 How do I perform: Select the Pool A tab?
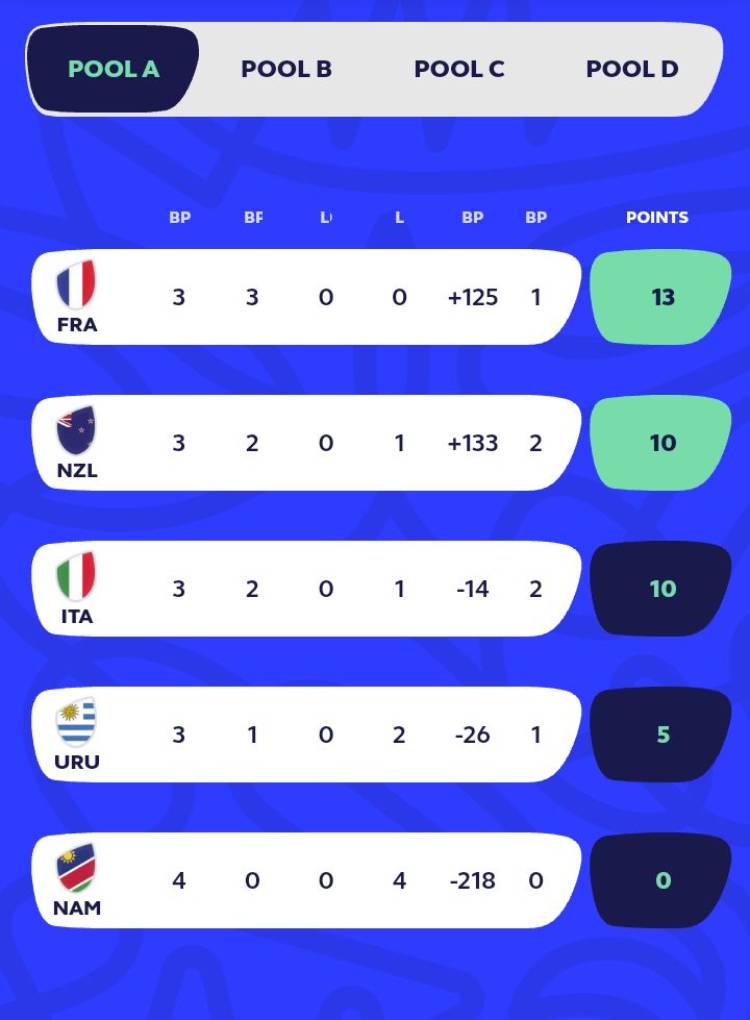pos(113,69)
